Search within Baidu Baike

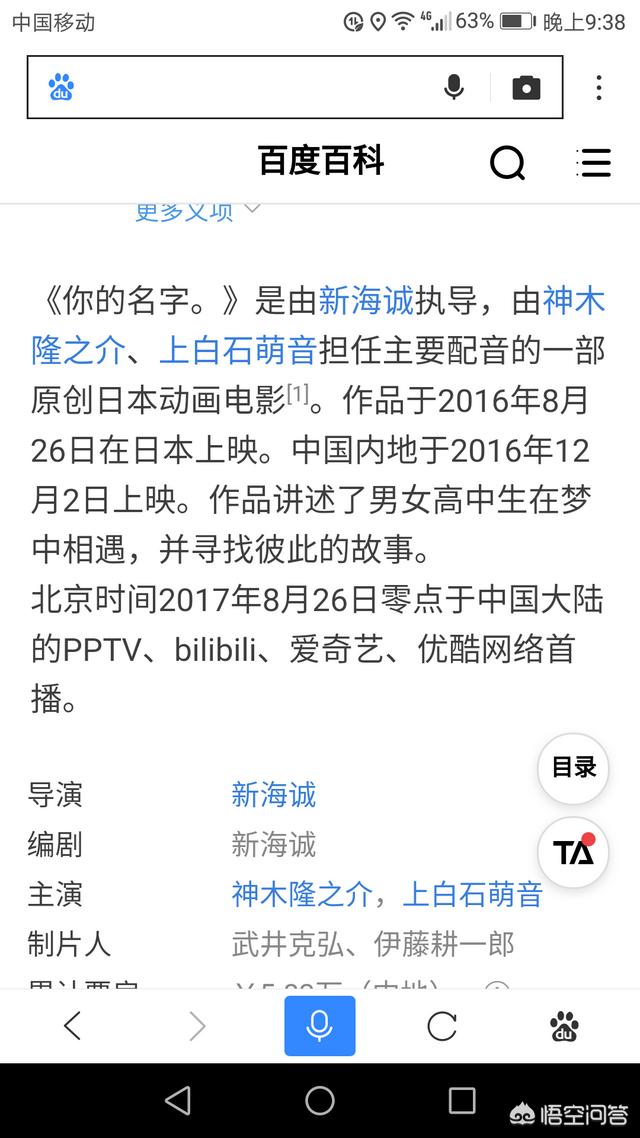tap(506, 163)
